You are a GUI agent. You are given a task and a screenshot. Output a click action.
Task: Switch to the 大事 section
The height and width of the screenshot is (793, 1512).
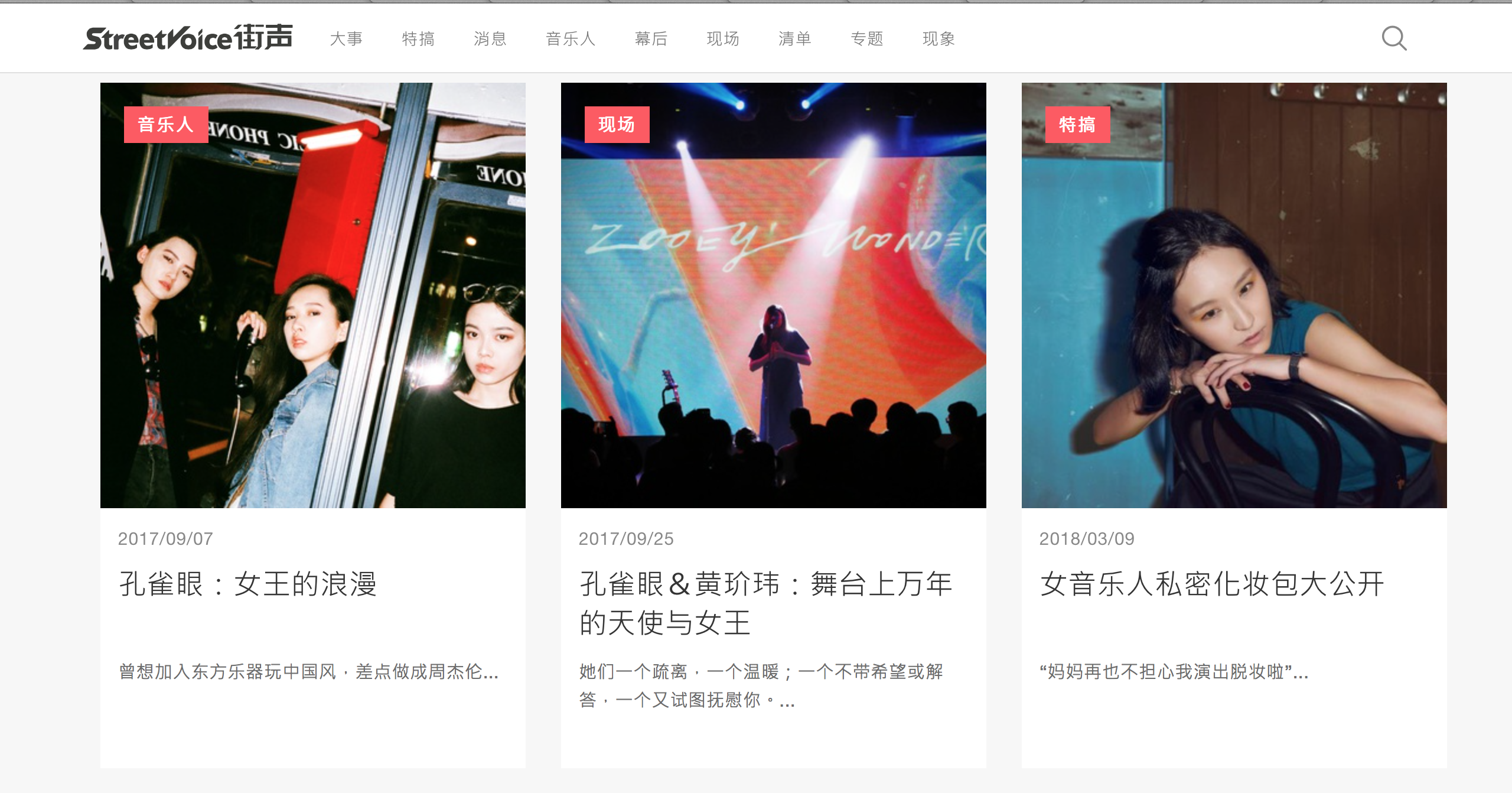point(346,39)
